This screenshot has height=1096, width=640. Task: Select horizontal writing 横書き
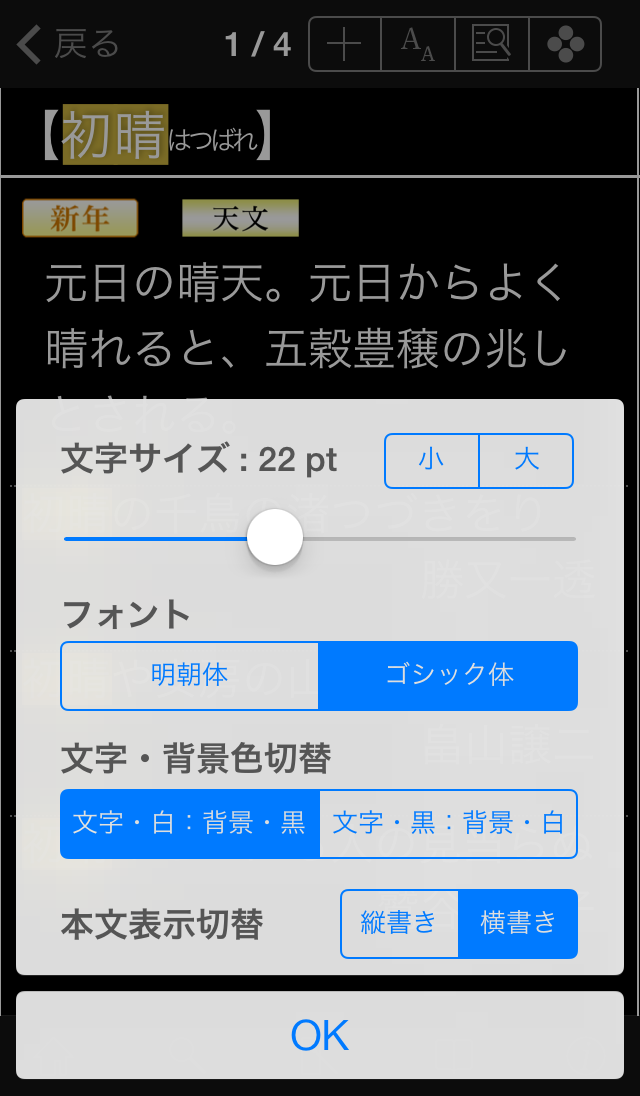pyautogui.click(x=518, y=924)
